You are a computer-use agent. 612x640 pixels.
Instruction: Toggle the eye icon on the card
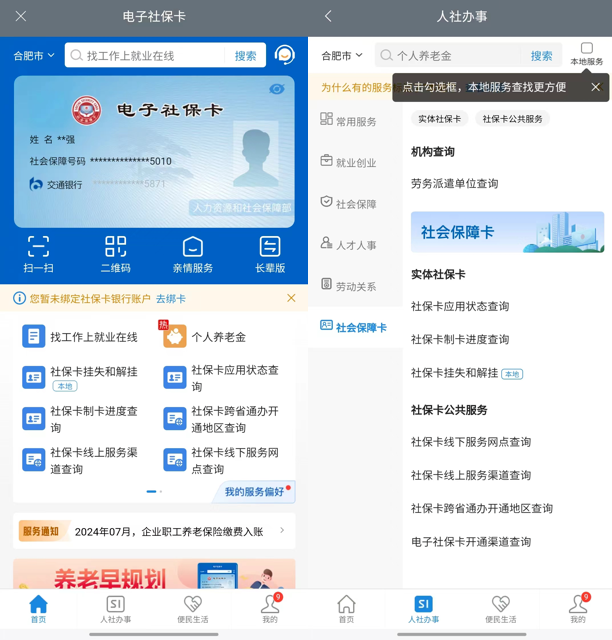[277, 90]
